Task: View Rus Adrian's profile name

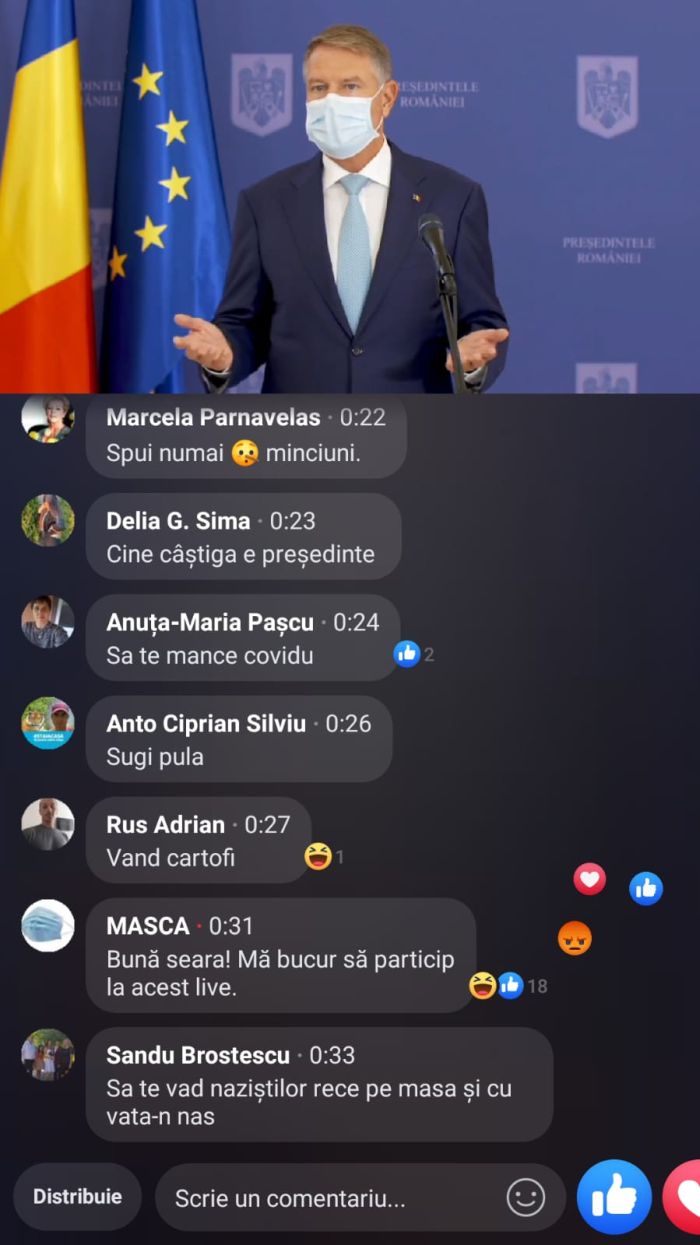Action: tap(165, 824)
